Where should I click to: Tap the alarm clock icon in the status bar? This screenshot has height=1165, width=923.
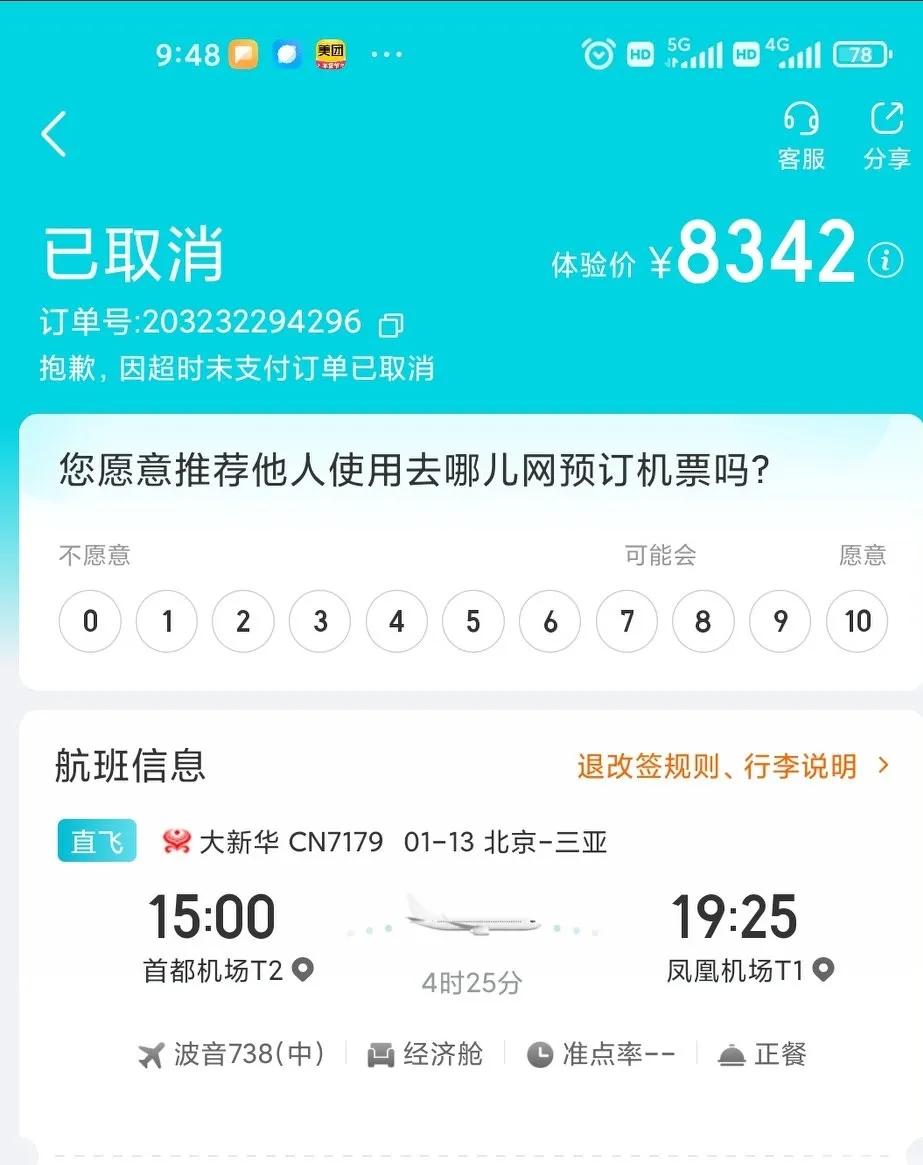click(597, 54)
